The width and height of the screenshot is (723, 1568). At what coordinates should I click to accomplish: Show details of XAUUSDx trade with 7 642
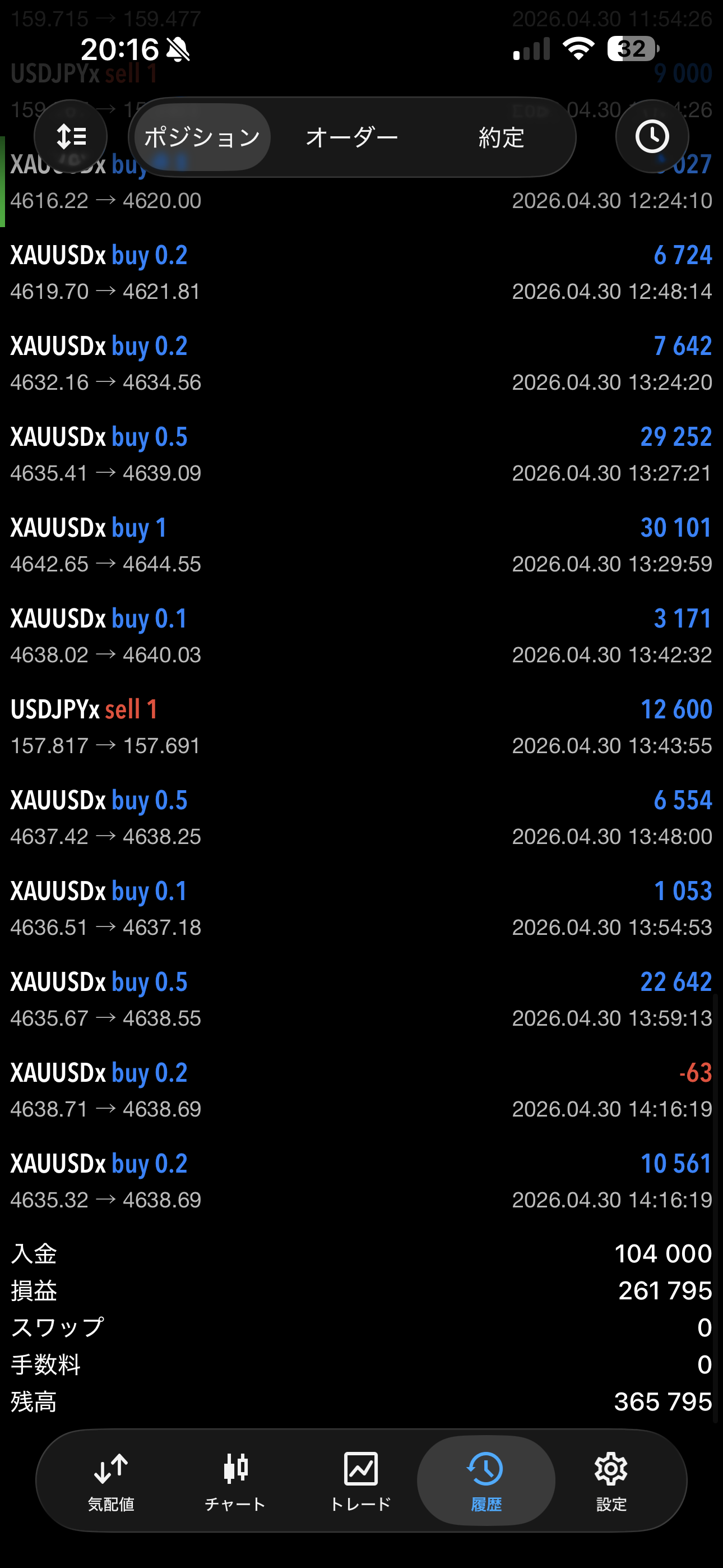coord(361,363)
